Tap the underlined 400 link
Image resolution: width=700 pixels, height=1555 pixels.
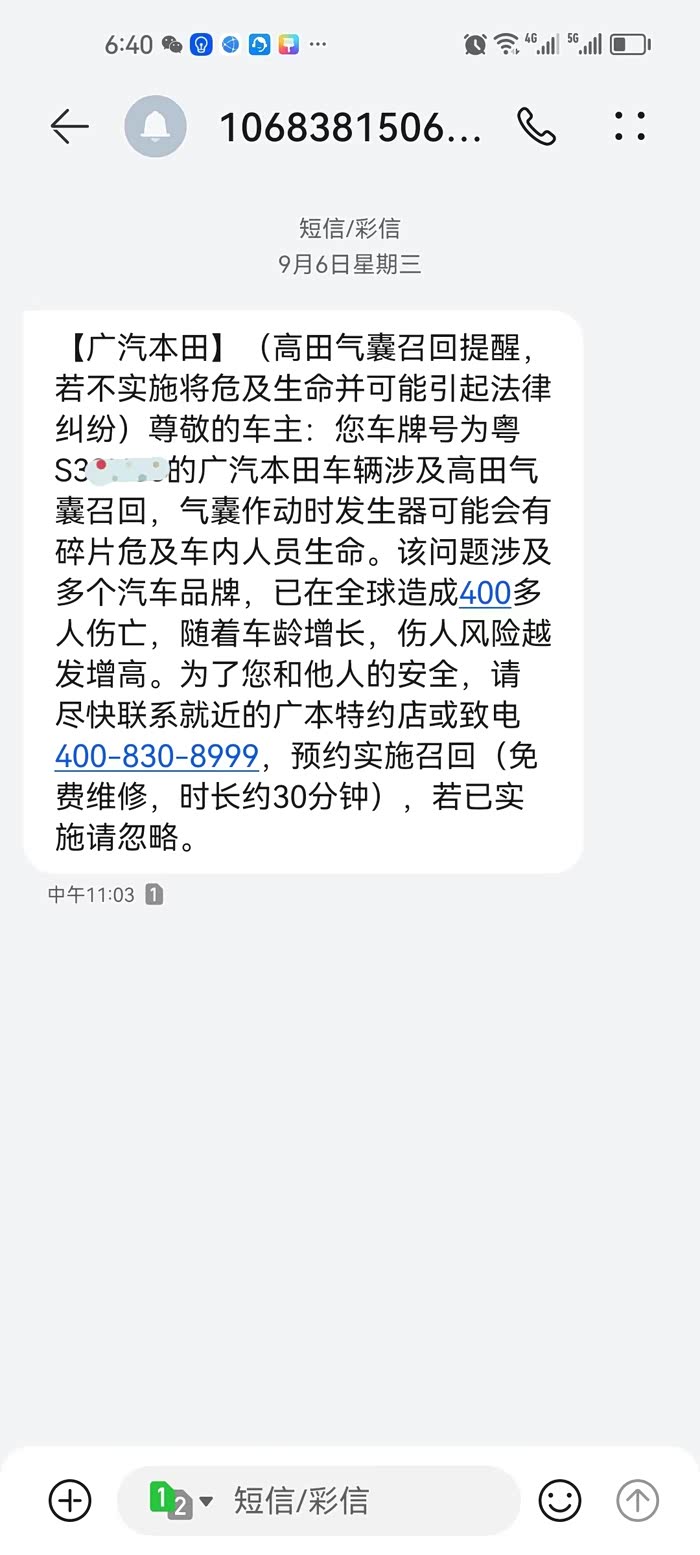pyautogui.click(x=485, y=593)
